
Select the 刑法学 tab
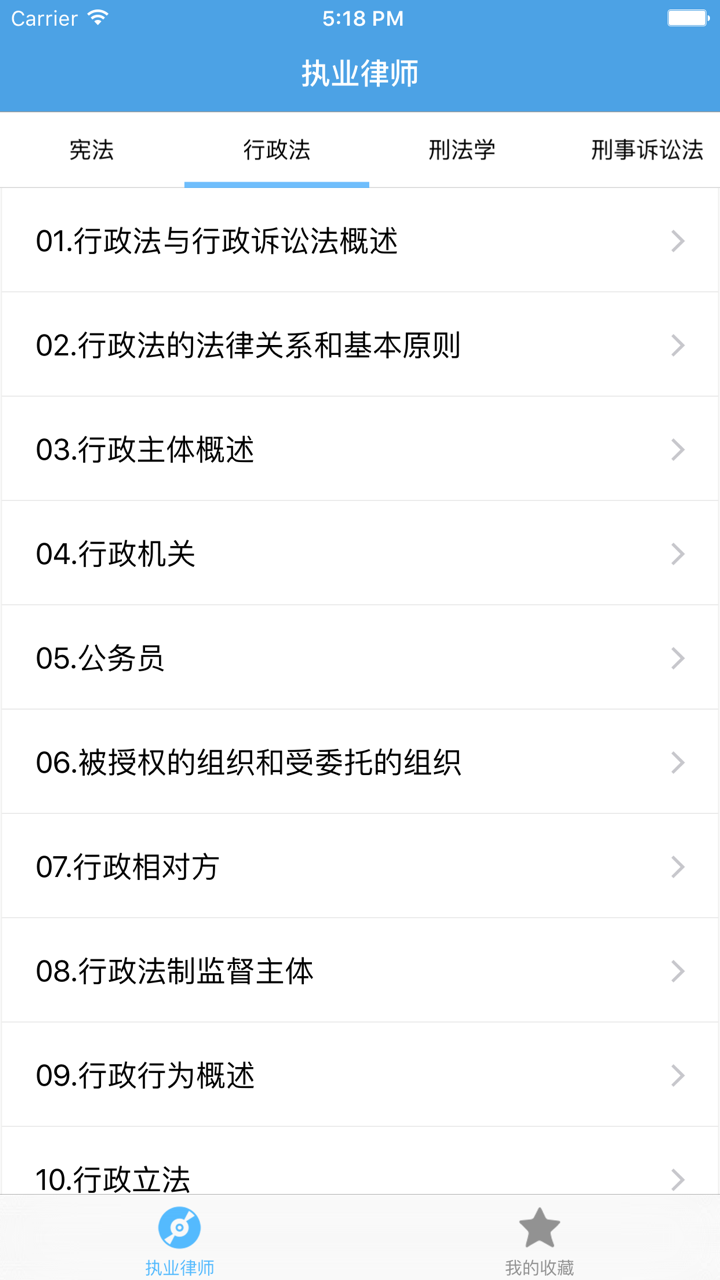point(461,150)
